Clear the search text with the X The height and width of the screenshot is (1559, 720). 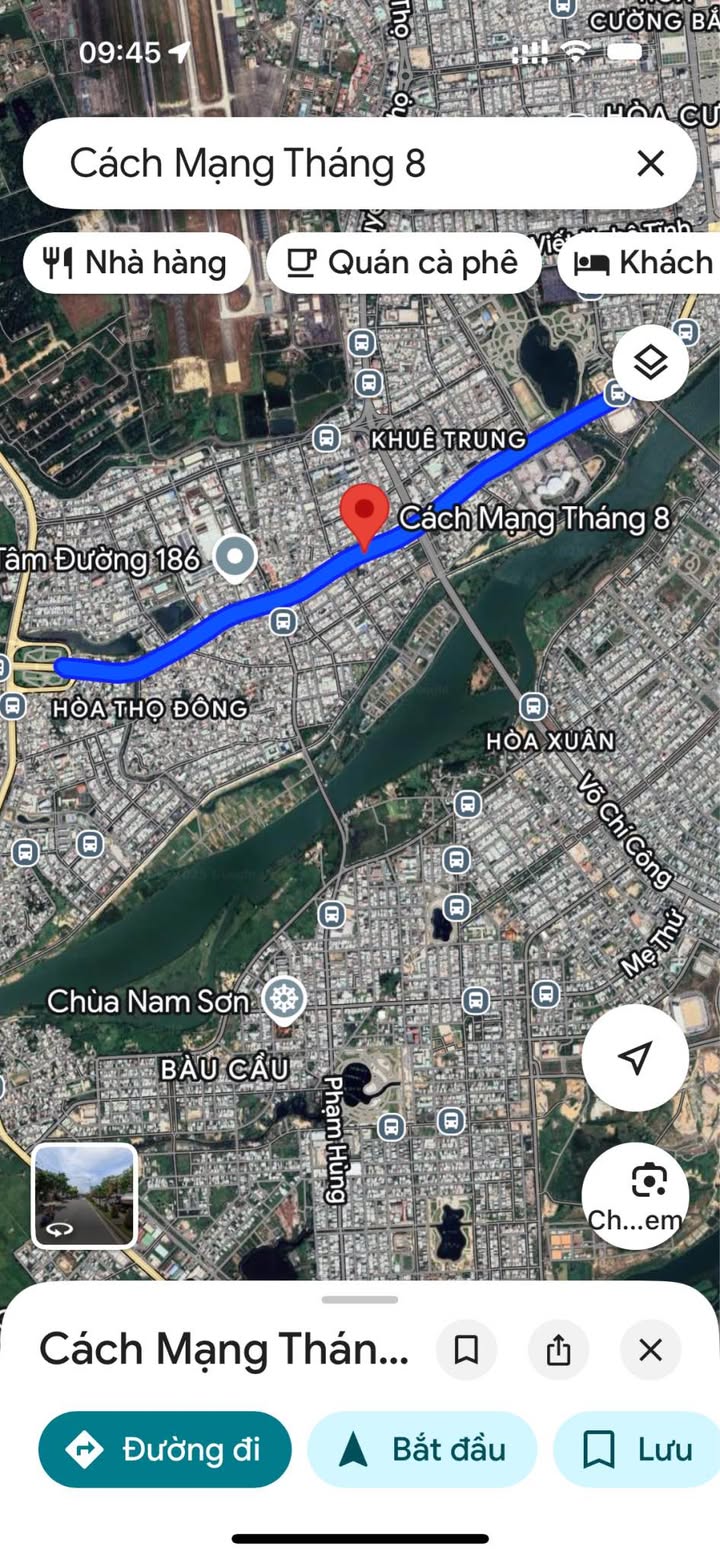(650, 163)
